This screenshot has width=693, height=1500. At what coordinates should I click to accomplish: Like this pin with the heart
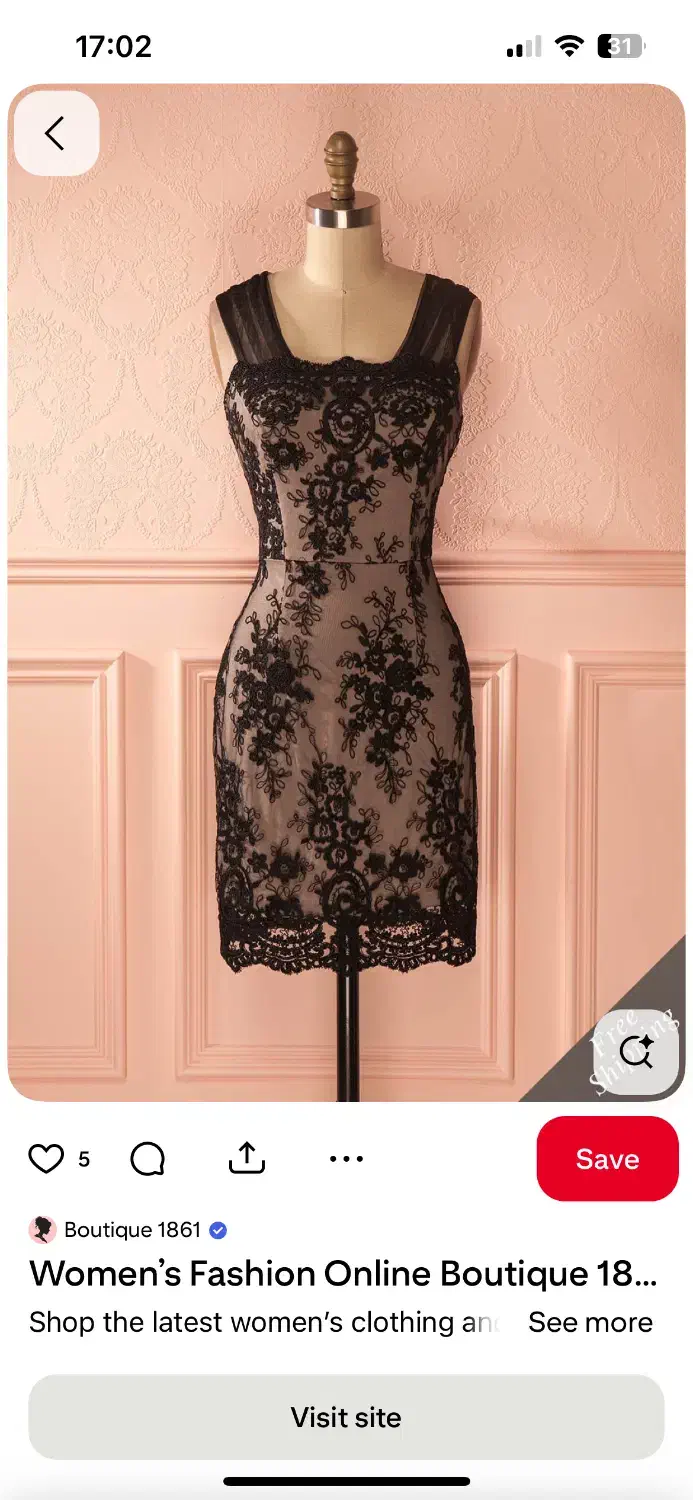[46, 1159]
